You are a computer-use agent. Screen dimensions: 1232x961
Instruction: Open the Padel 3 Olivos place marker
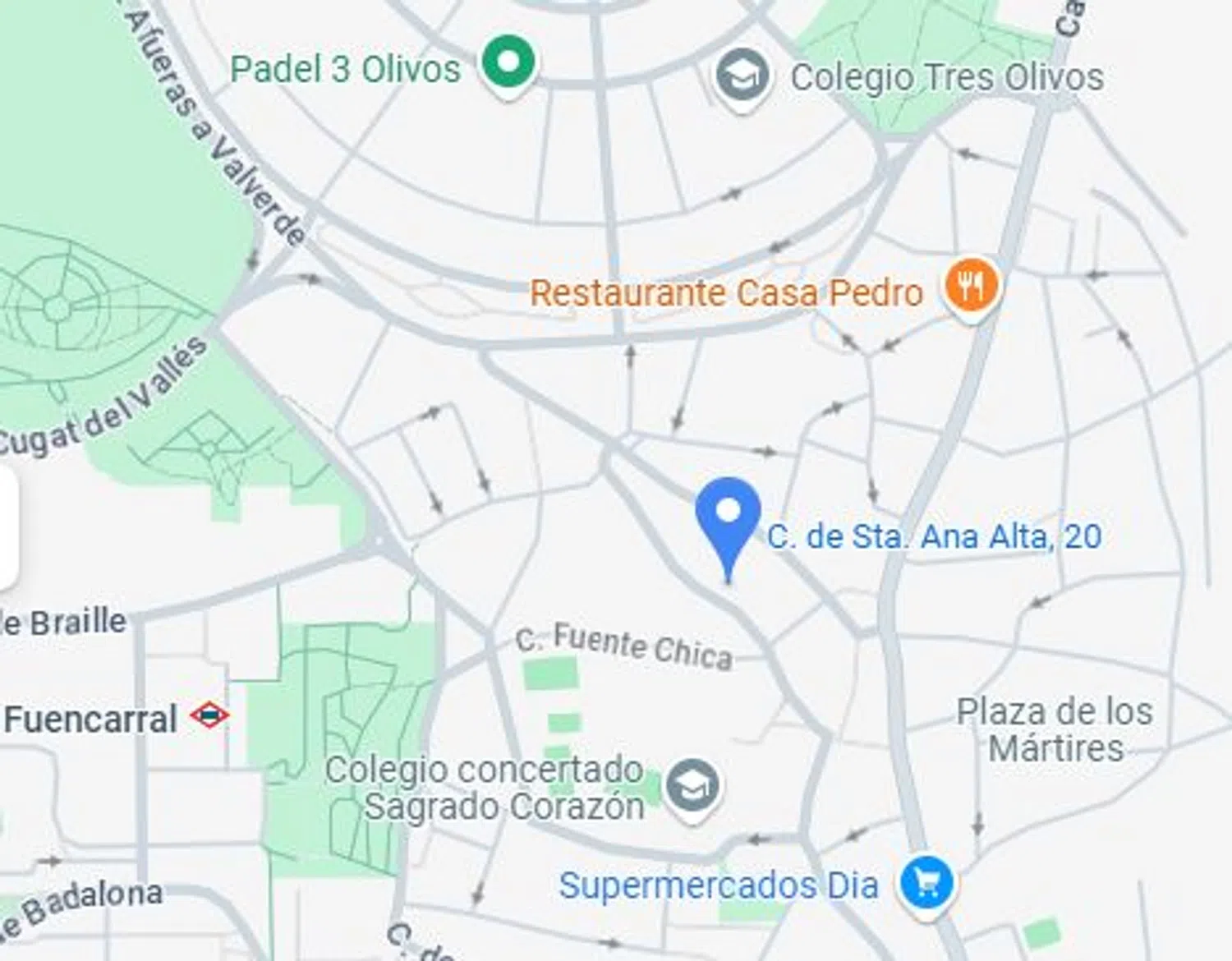click(x=508, y=62)
